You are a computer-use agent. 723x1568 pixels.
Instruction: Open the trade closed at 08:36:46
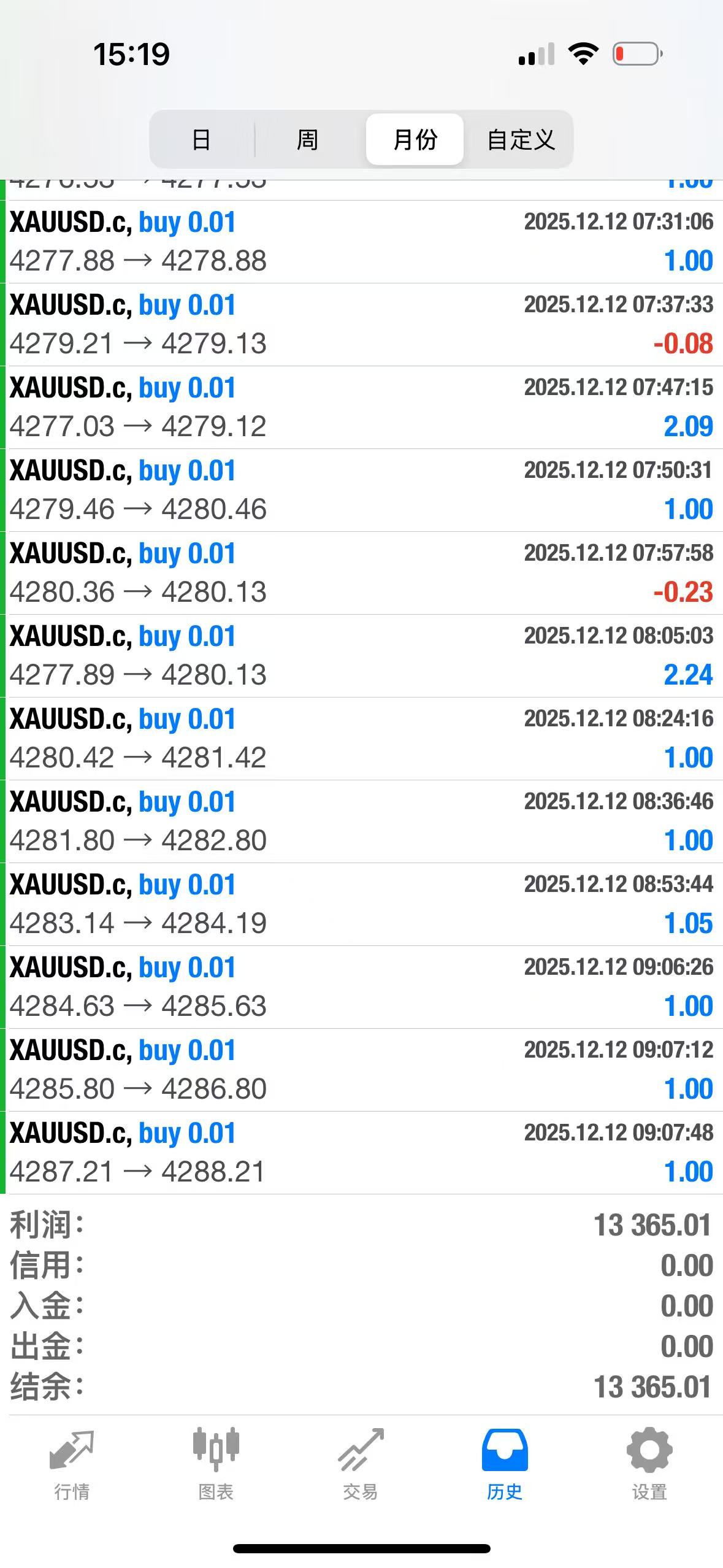[362, 821]
